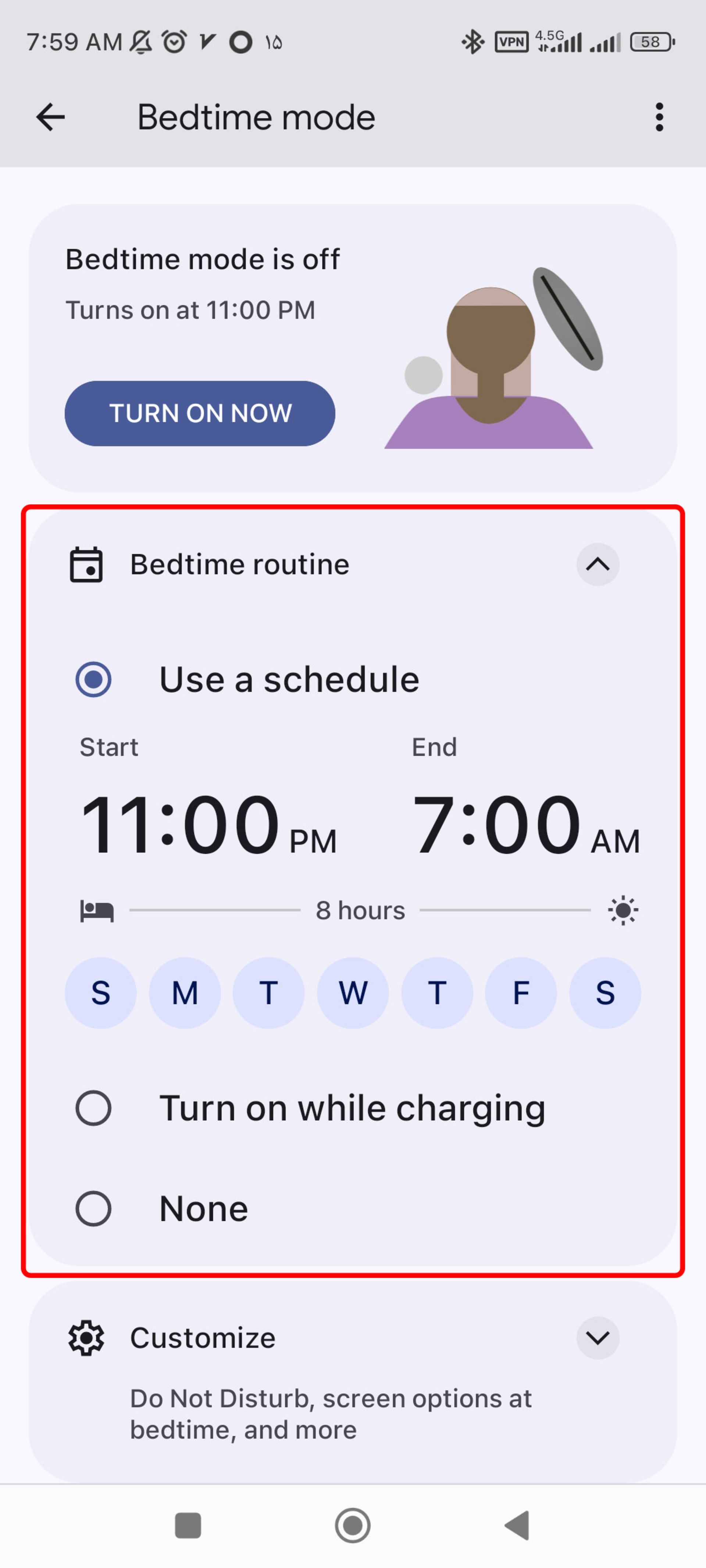The width and height of the screenshot is (706, 1568).
Task: Collapse the Bedtime routine section
Action: tap(598, 565)
